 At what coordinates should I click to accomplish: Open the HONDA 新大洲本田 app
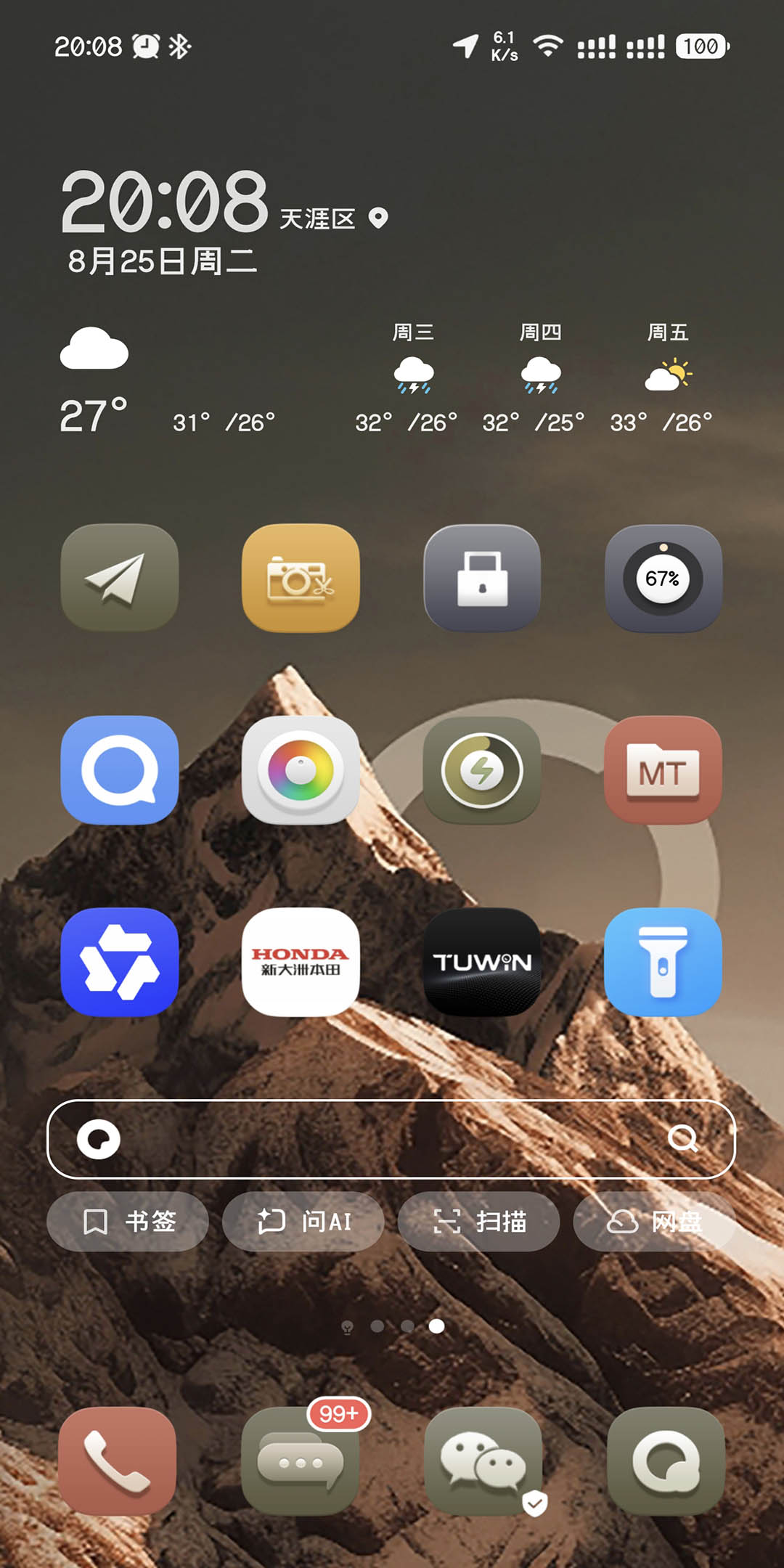[x=301, y=962]
